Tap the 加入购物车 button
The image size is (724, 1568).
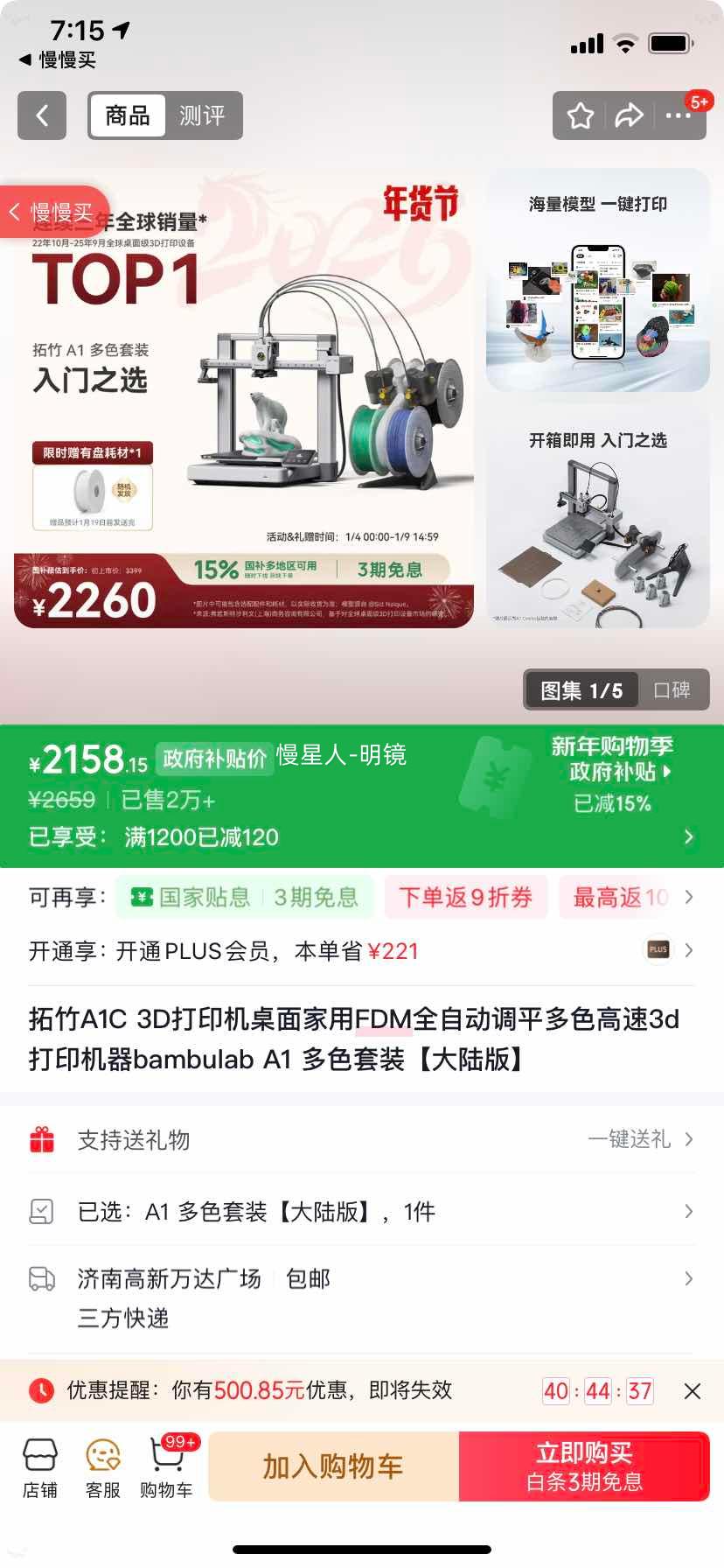click(331, 1466)
